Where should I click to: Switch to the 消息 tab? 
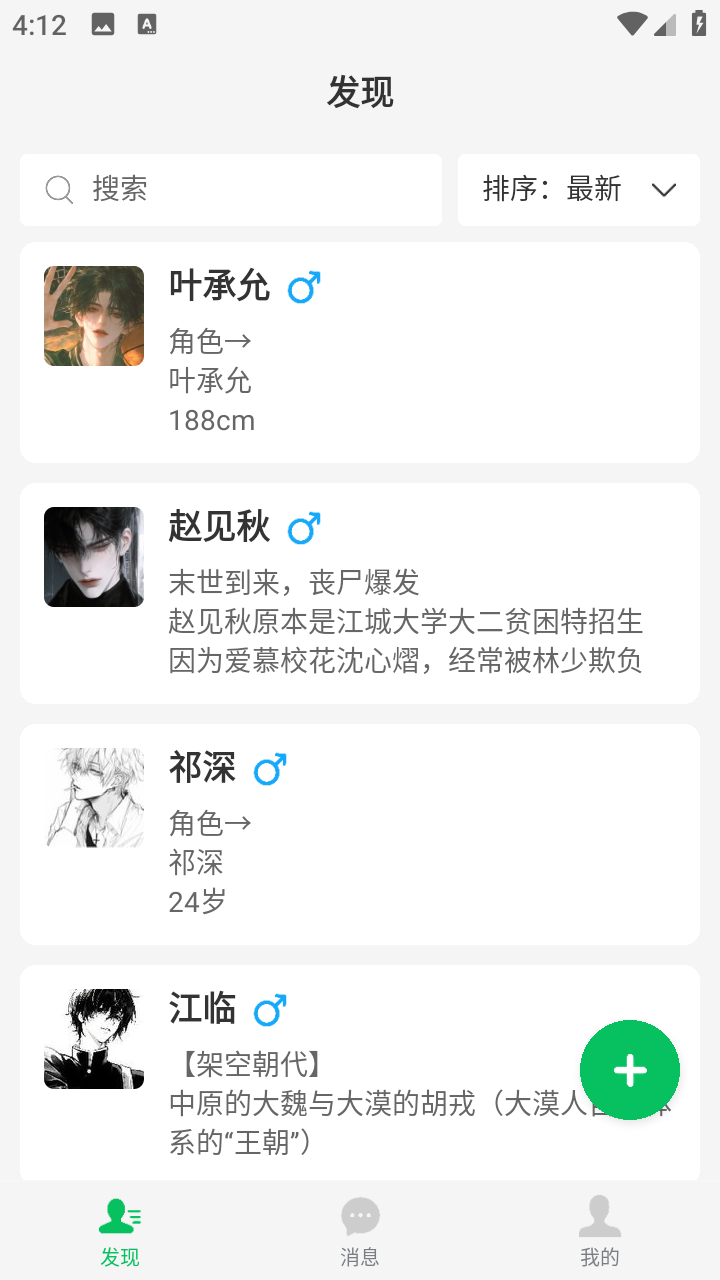[x=360, y=1232]
